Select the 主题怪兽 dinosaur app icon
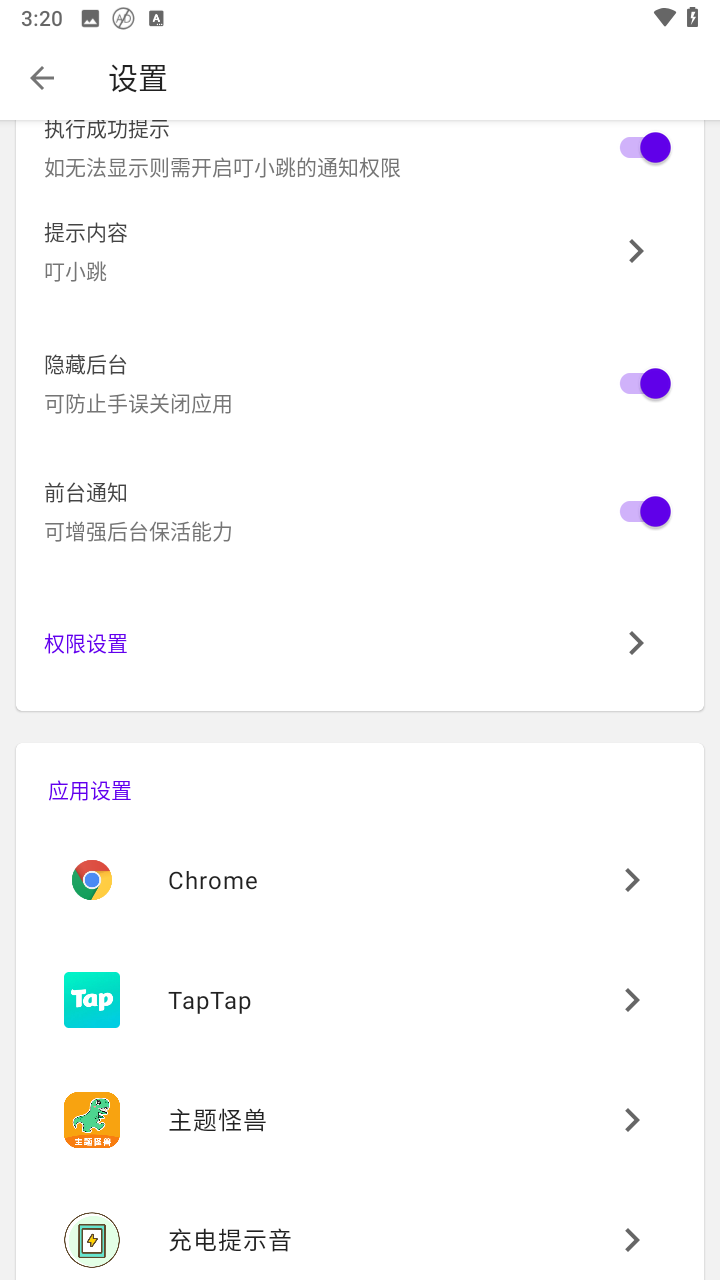The image size is (720, 1280). click(92, 1120)
